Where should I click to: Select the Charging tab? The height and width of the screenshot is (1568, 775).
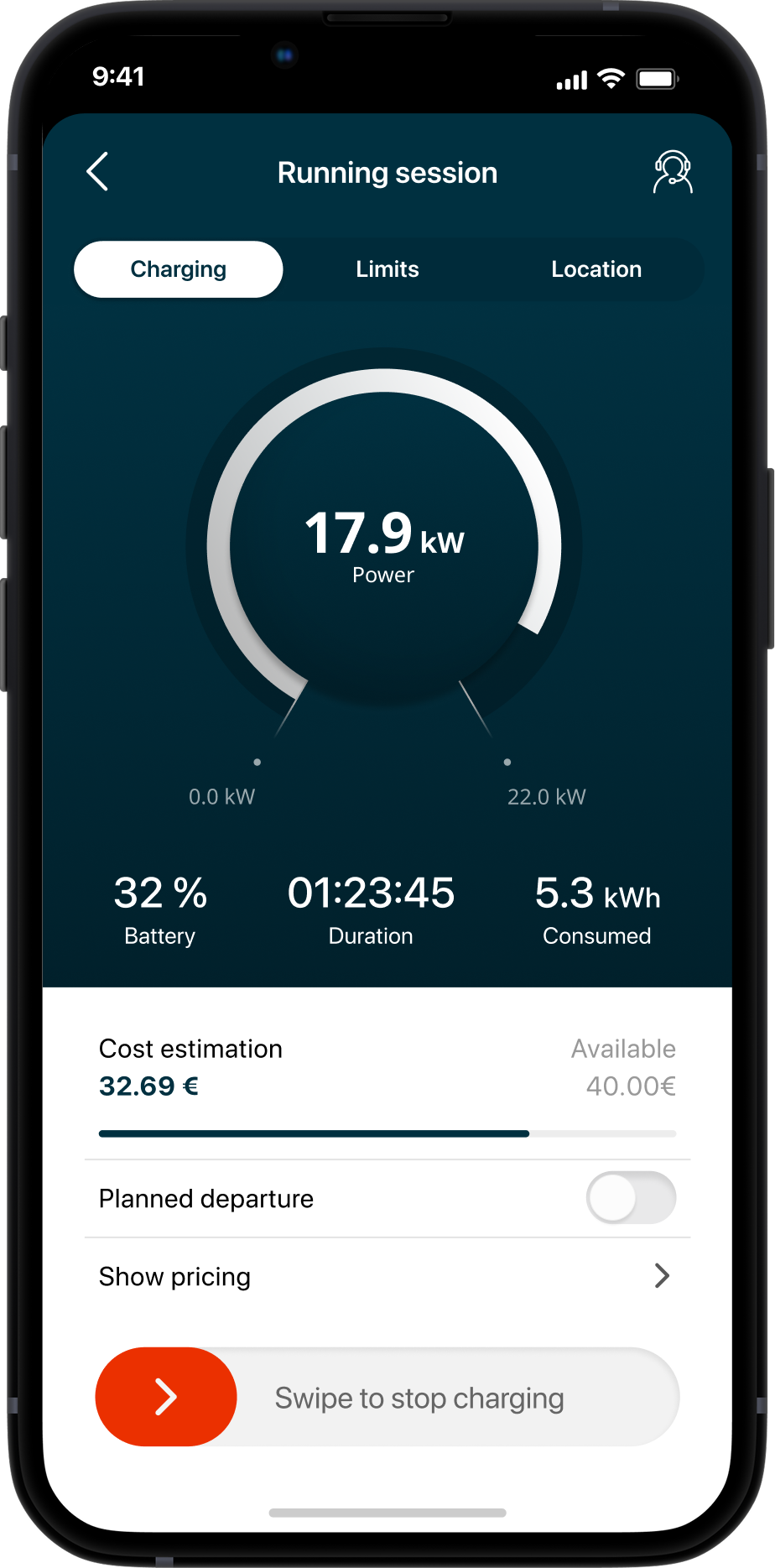pos(179,269)
